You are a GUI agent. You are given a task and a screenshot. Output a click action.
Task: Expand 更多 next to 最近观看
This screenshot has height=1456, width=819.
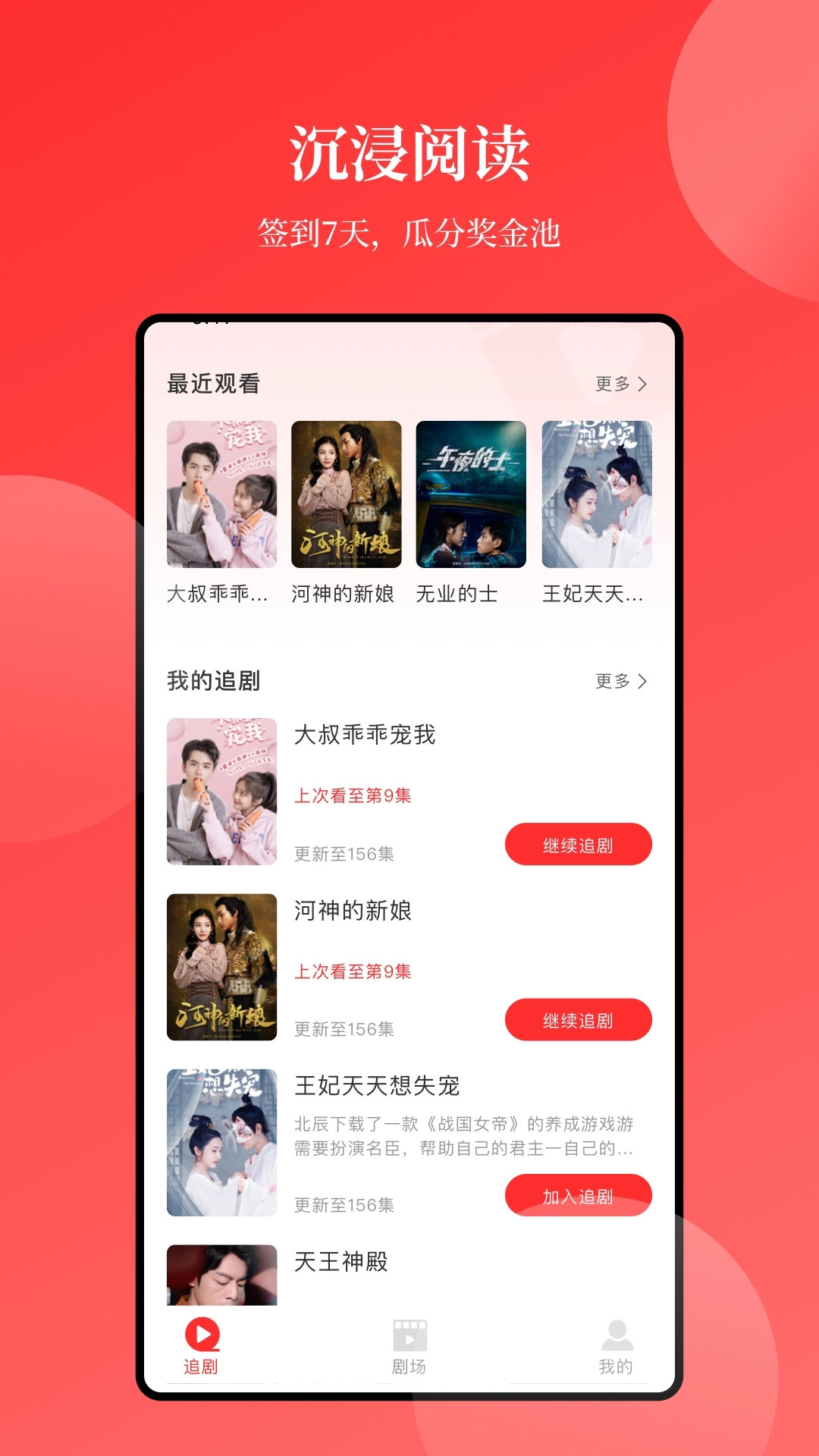611,384
